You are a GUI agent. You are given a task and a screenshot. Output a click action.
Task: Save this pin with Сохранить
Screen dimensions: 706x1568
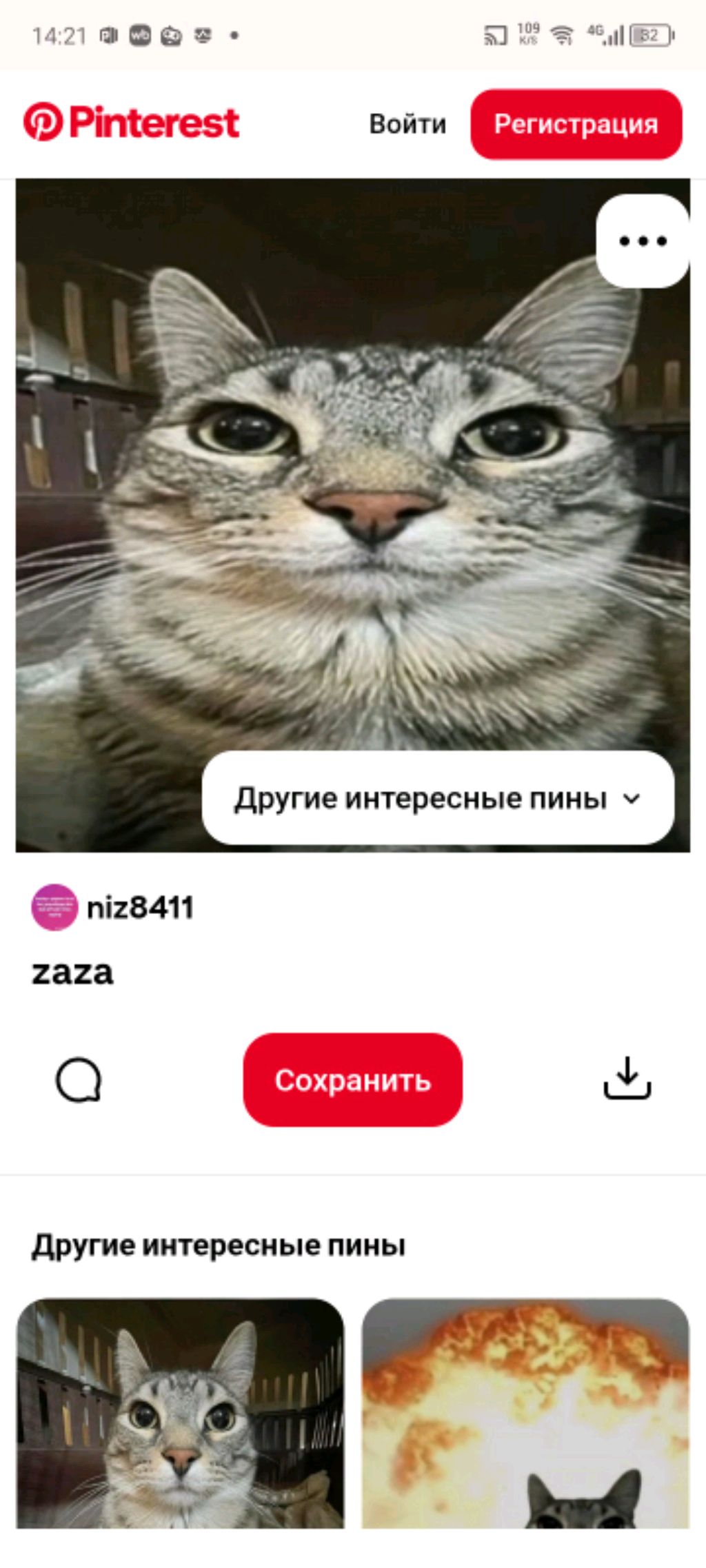[x=352, y=1079]
